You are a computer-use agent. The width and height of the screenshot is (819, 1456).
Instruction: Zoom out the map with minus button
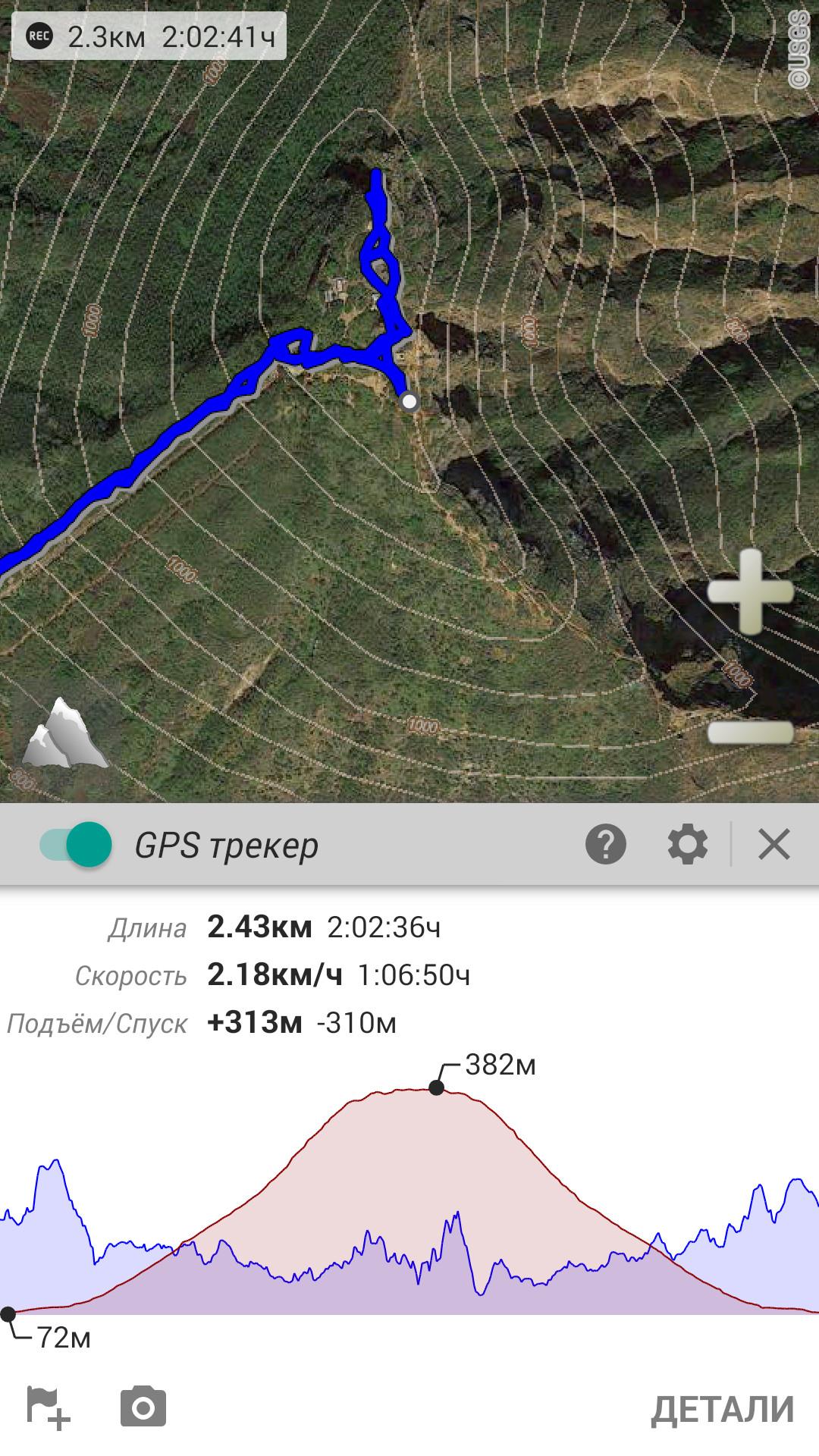coord(751,732)
